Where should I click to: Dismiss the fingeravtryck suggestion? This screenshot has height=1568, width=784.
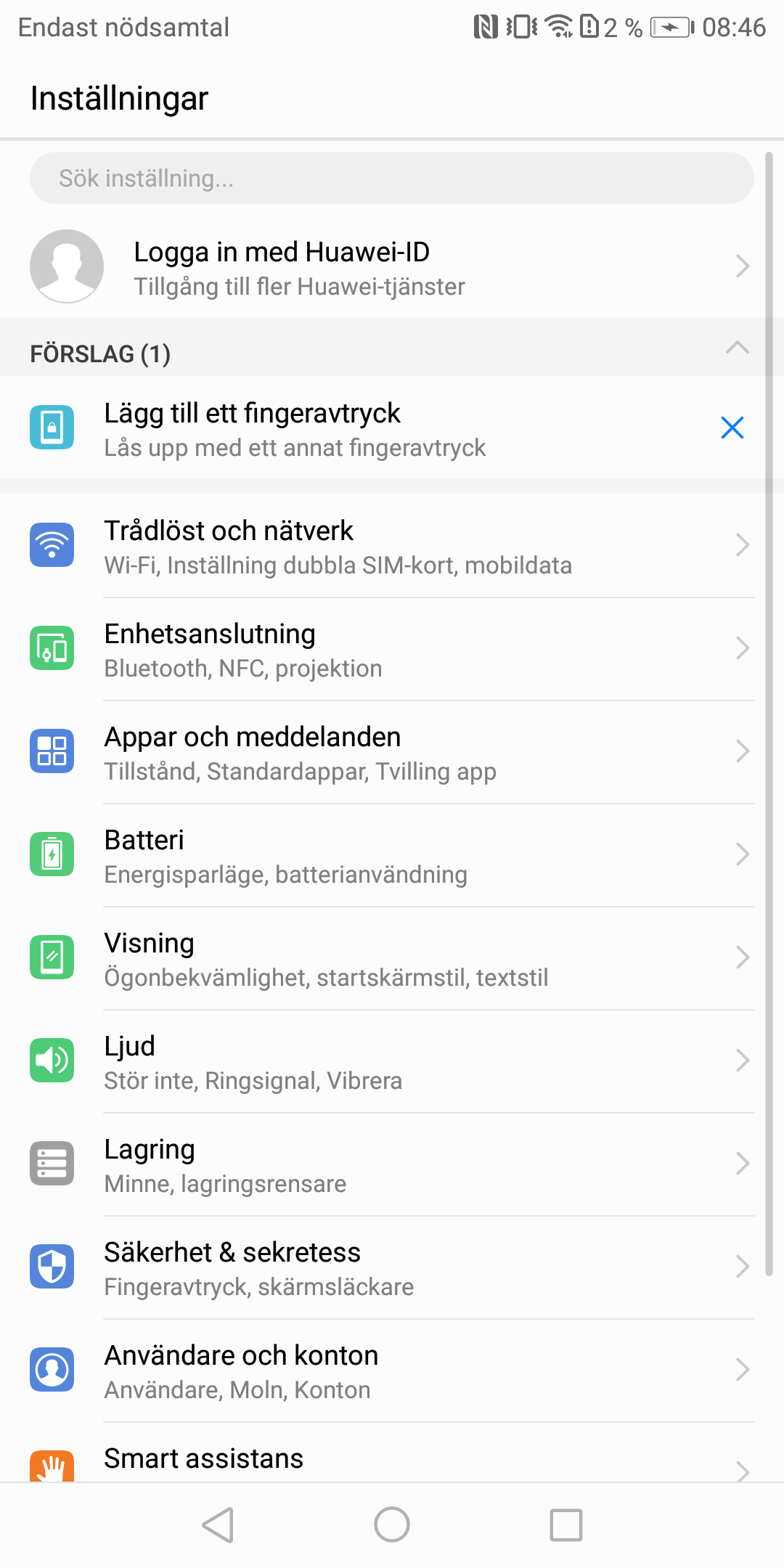click(x=732, y=428)
